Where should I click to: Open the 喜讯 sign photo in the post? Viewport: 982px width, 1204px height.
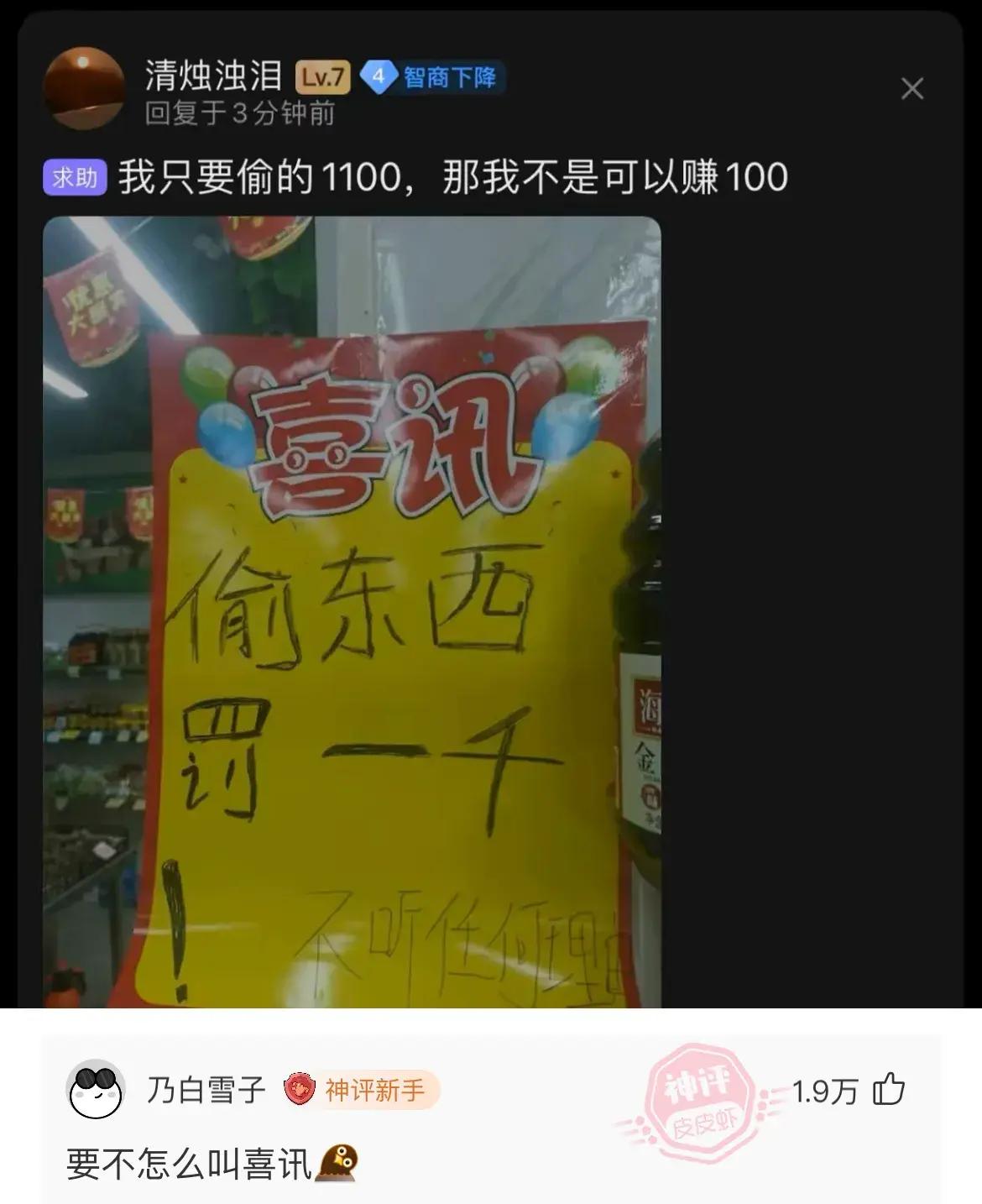click(x=352, y=611)
